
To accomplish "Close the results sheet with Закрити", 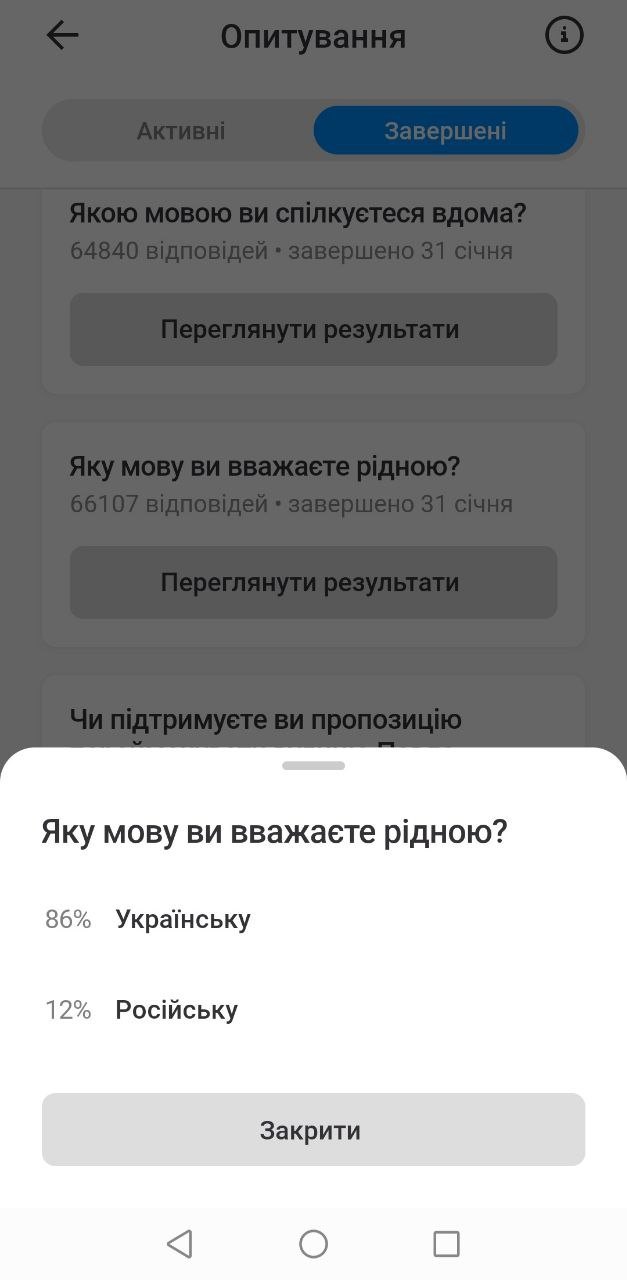I will coord(313,1129).
